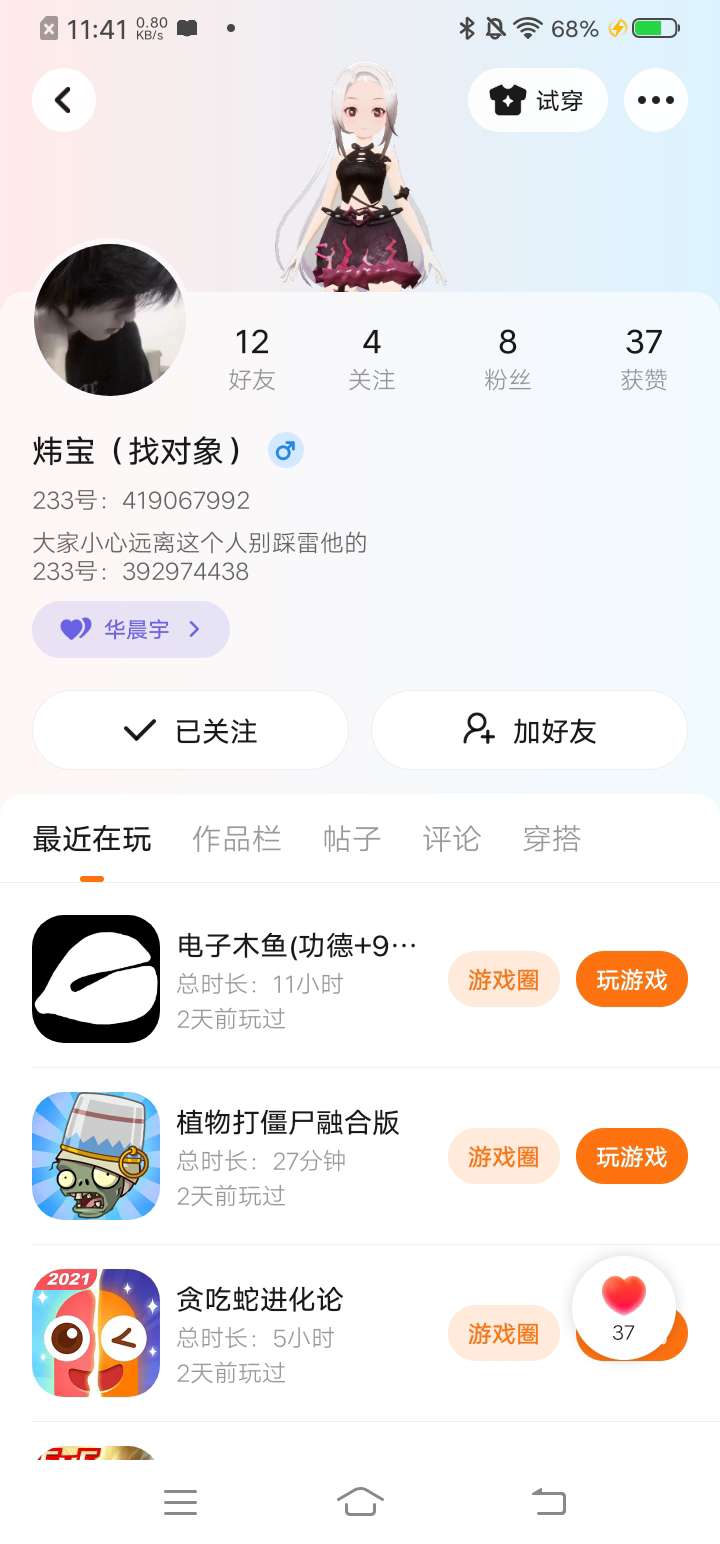The width and height of the screenshot is (720, 1544).
Task: Open 游戏圈 for 贪吃蛇进化论
Action: point(503,1333)
